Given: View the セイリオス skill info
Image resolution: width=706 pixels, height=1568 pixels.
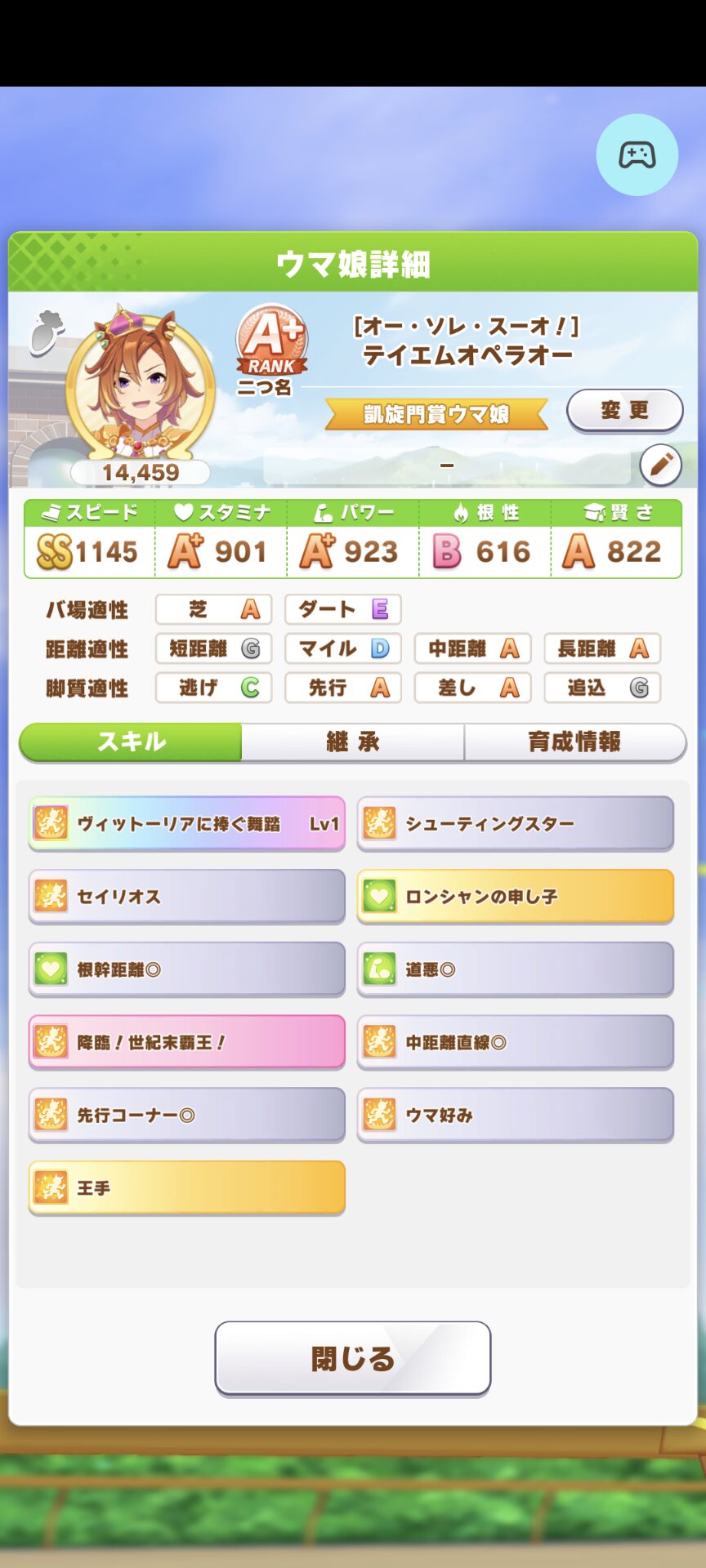Looking at the screenshot, I should 187,896.
